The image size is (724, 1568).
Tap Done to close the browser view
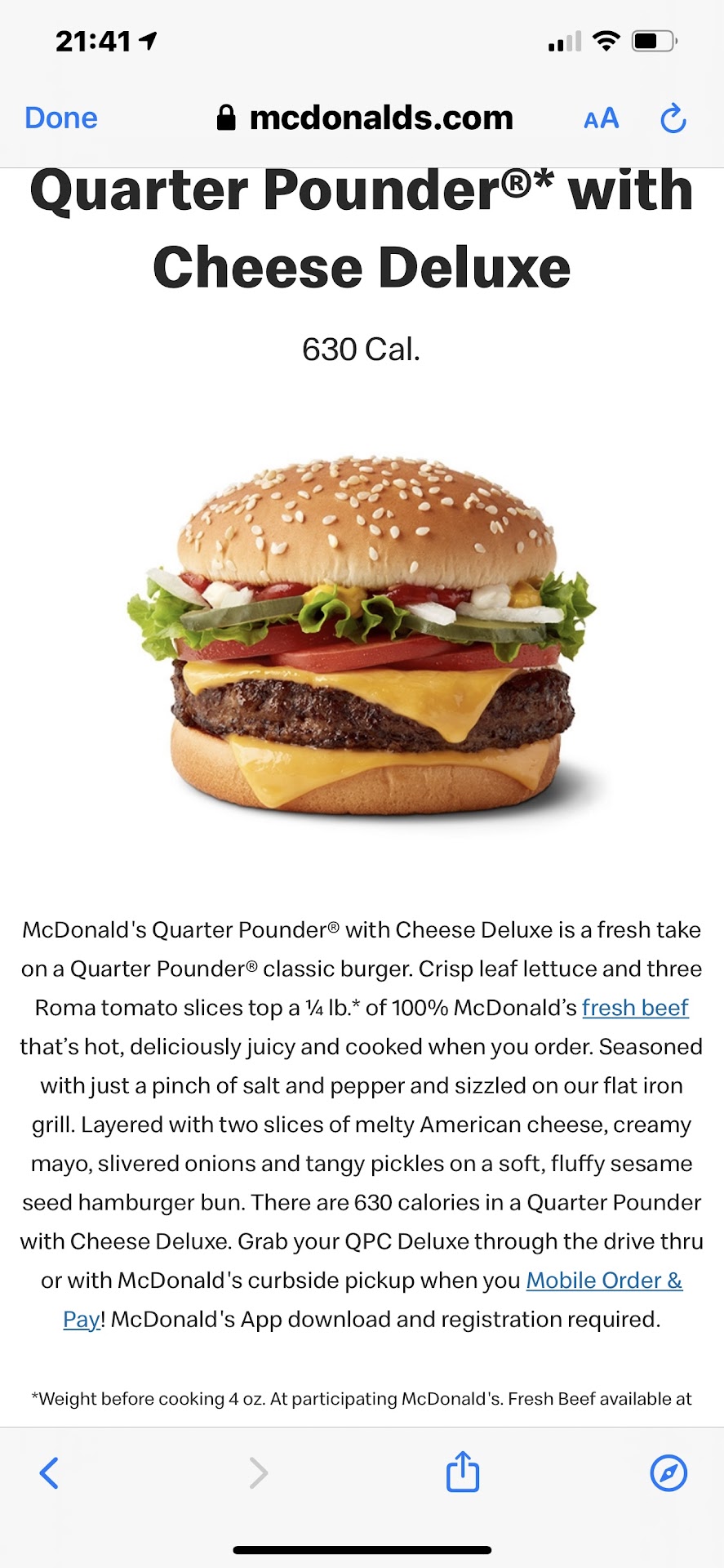(x=61, y=118)
